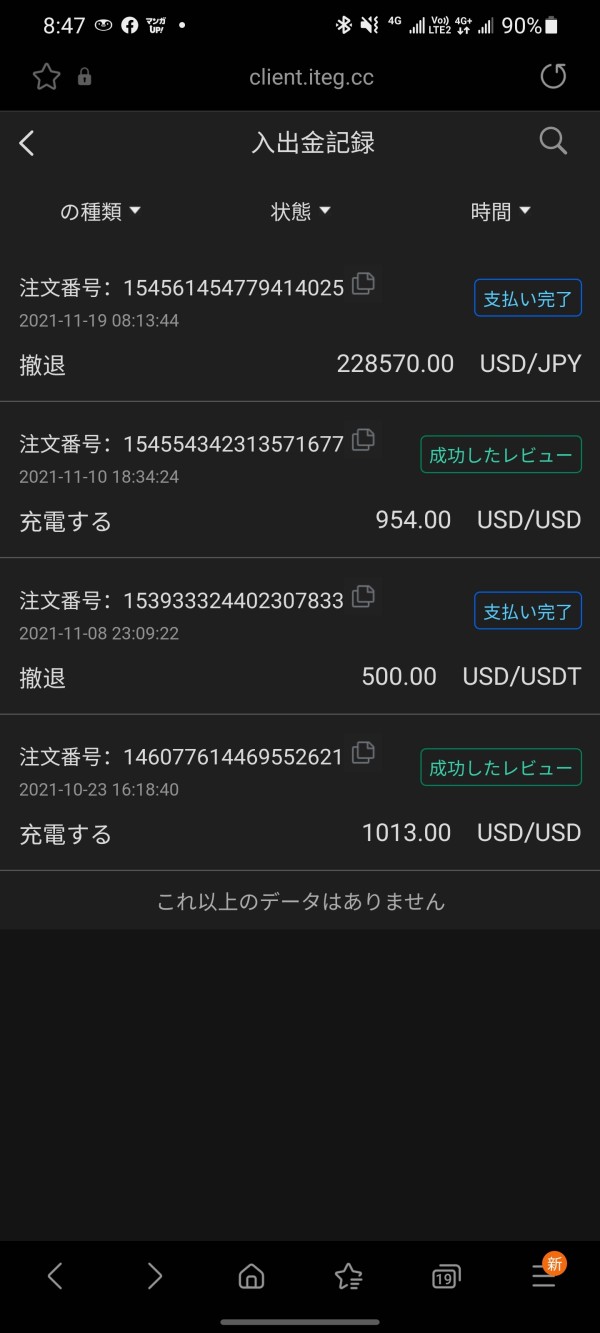Go forward using the browser toolbar arrow
The image size is (600, 1333).
click(154, 1276)
